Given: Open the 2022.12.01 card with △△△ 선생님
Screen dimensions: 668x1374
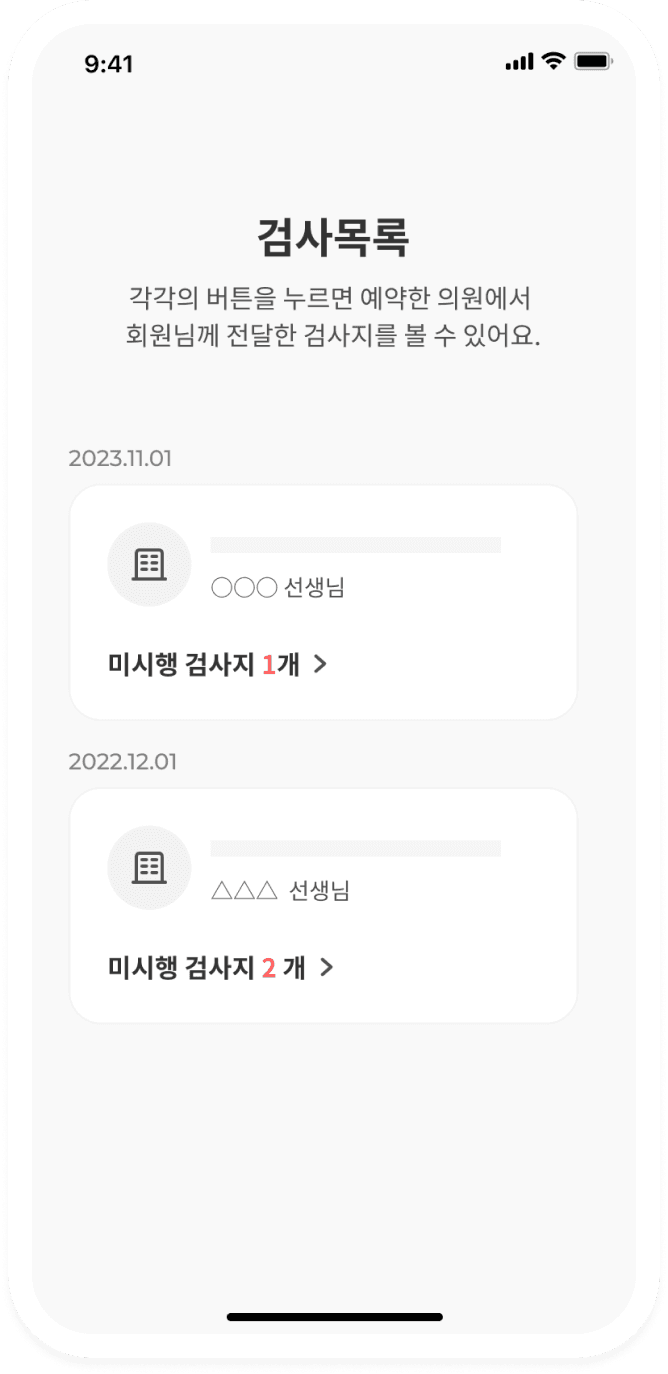Looking at the screenshot, I should 323,868.
